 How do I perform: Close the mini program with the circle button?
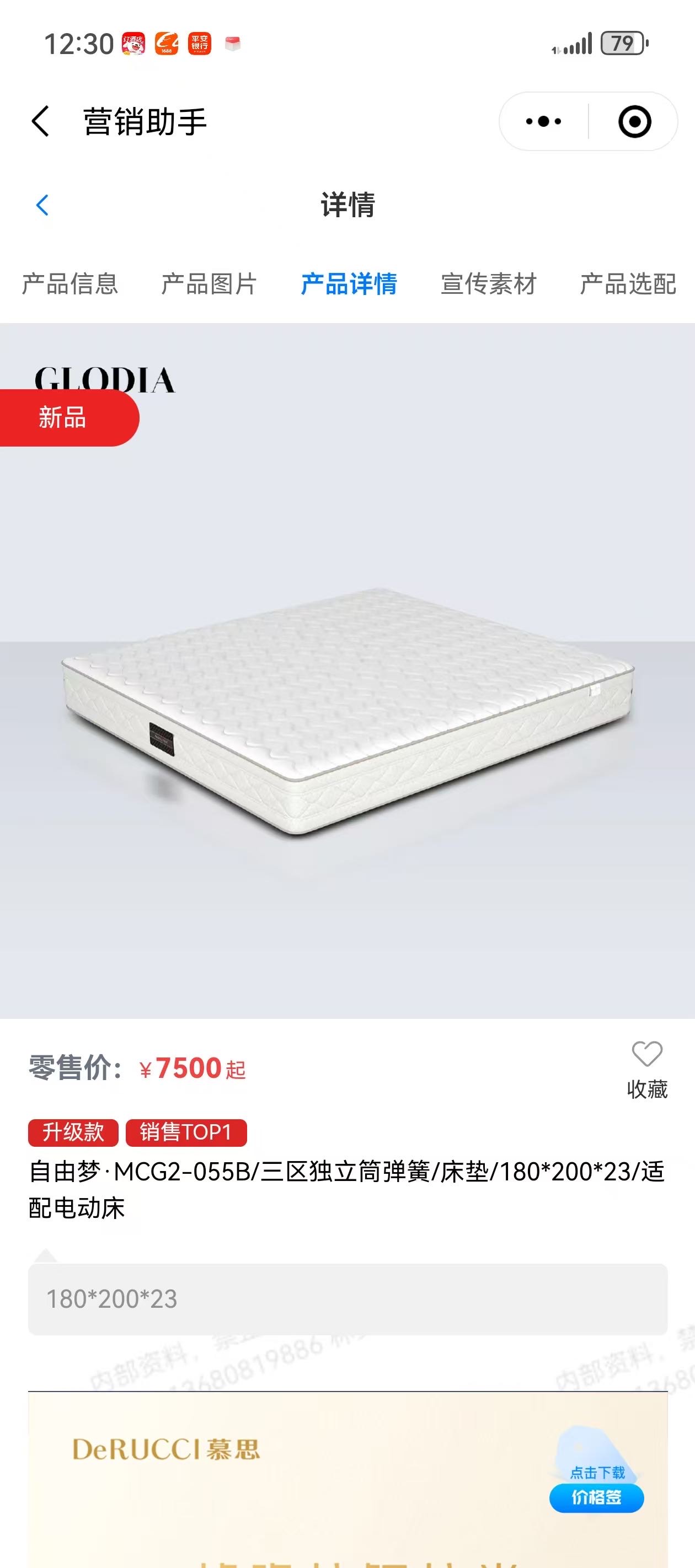point(634,121)
